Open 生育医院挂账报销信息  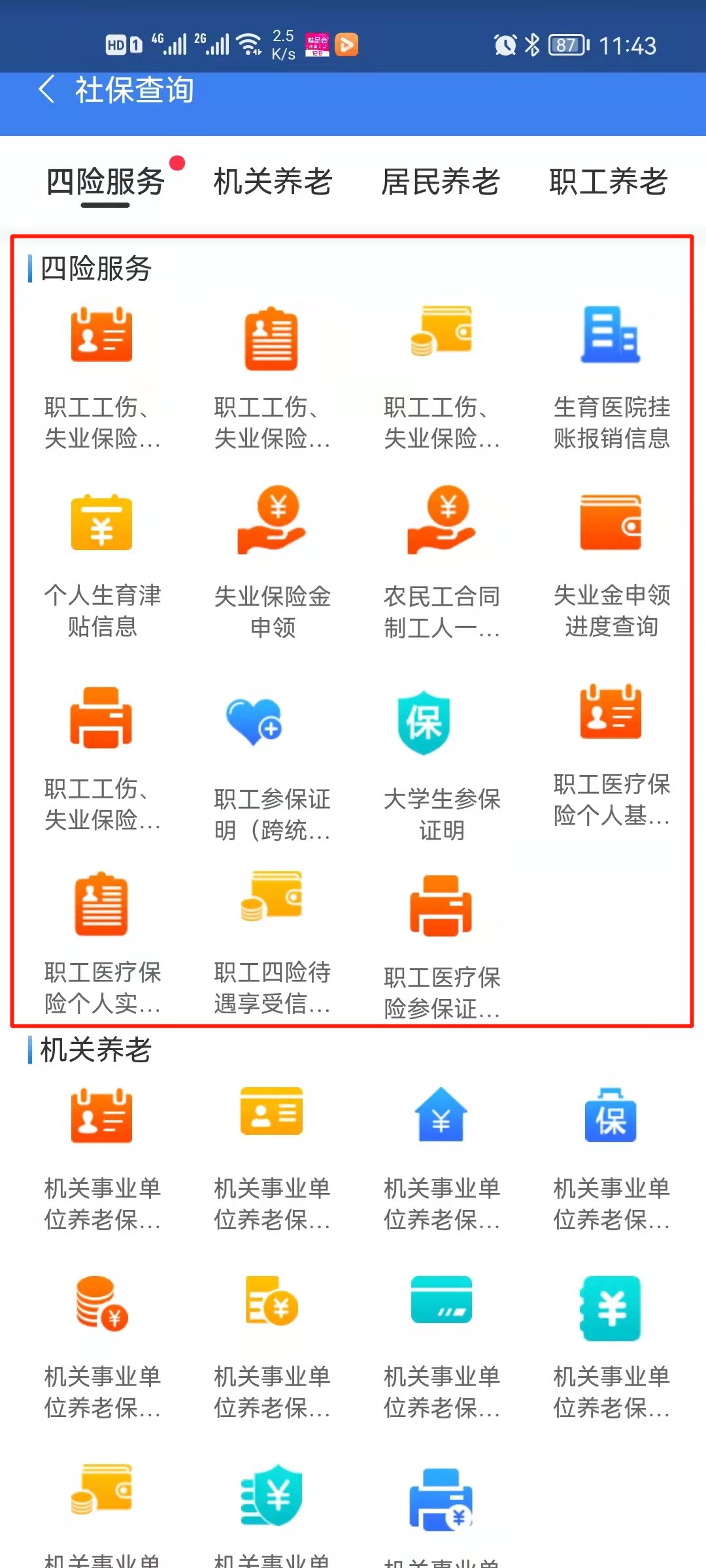point(611,376)
